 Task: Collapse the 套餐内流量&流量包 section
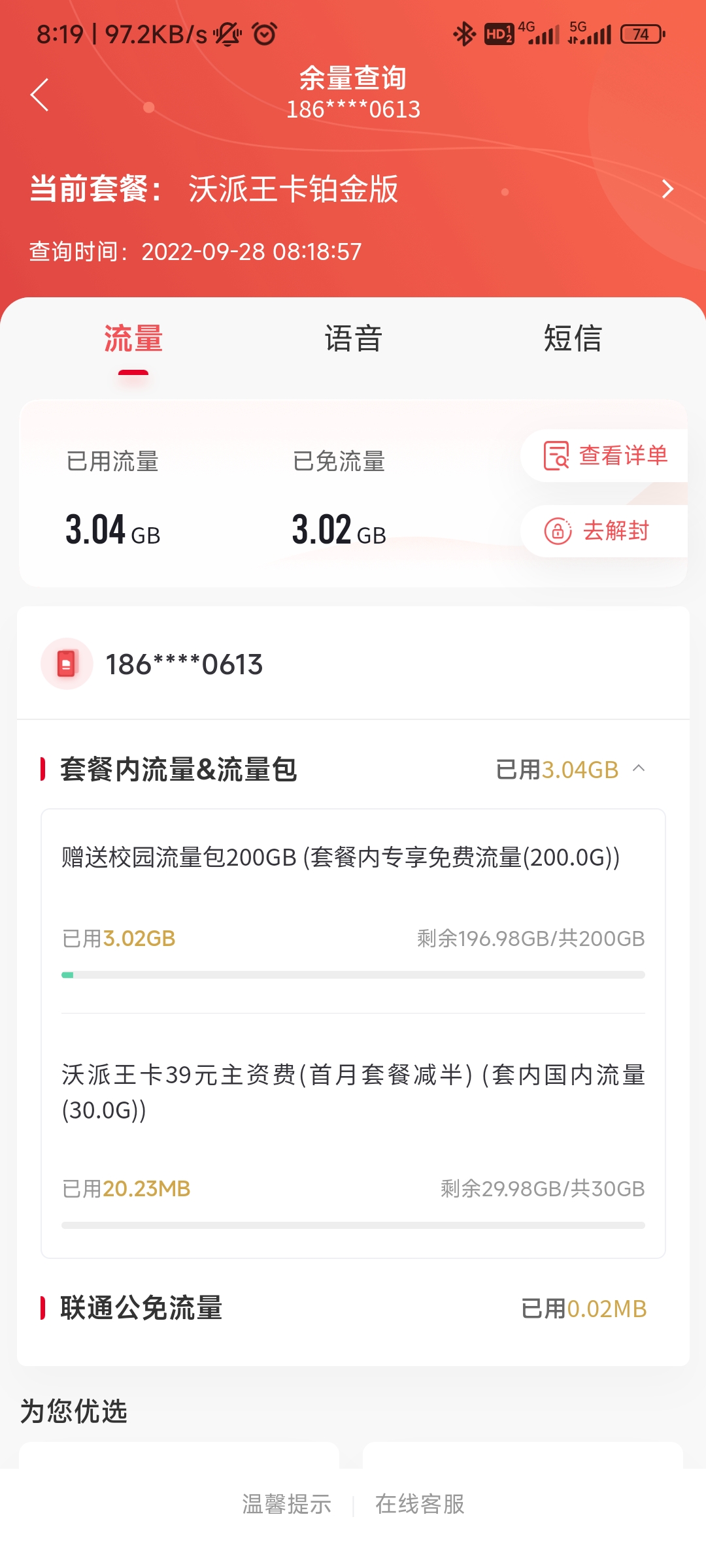coord(639,769)
